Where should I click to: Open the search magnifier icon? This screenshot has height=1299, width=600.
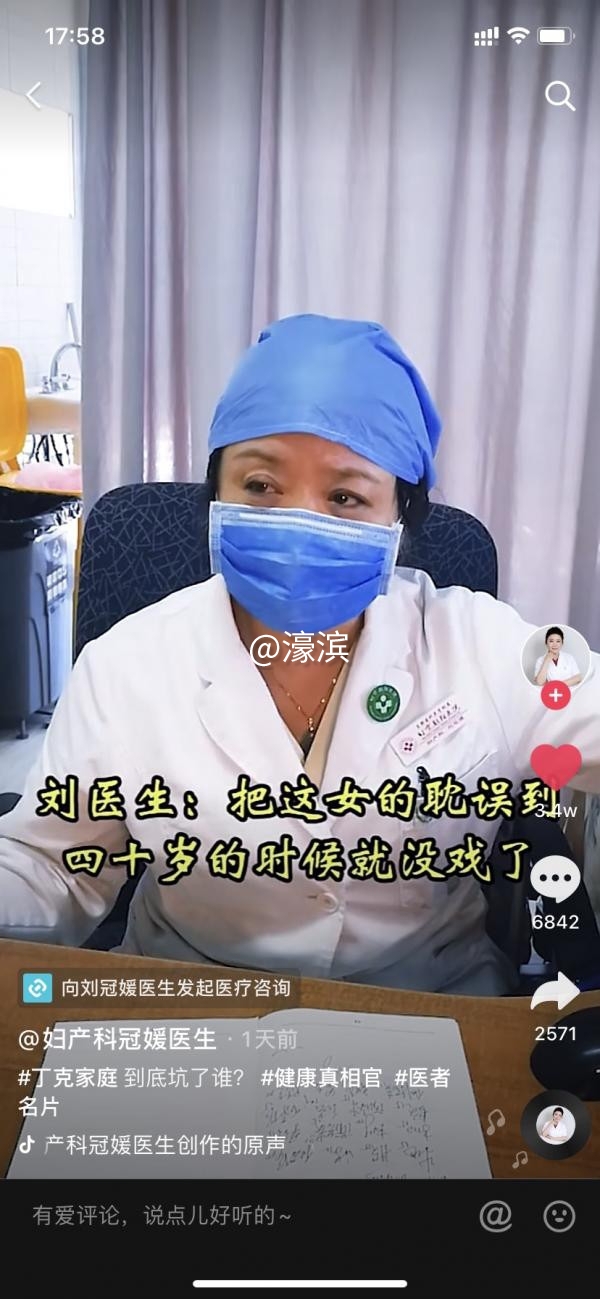pos(559,96)
